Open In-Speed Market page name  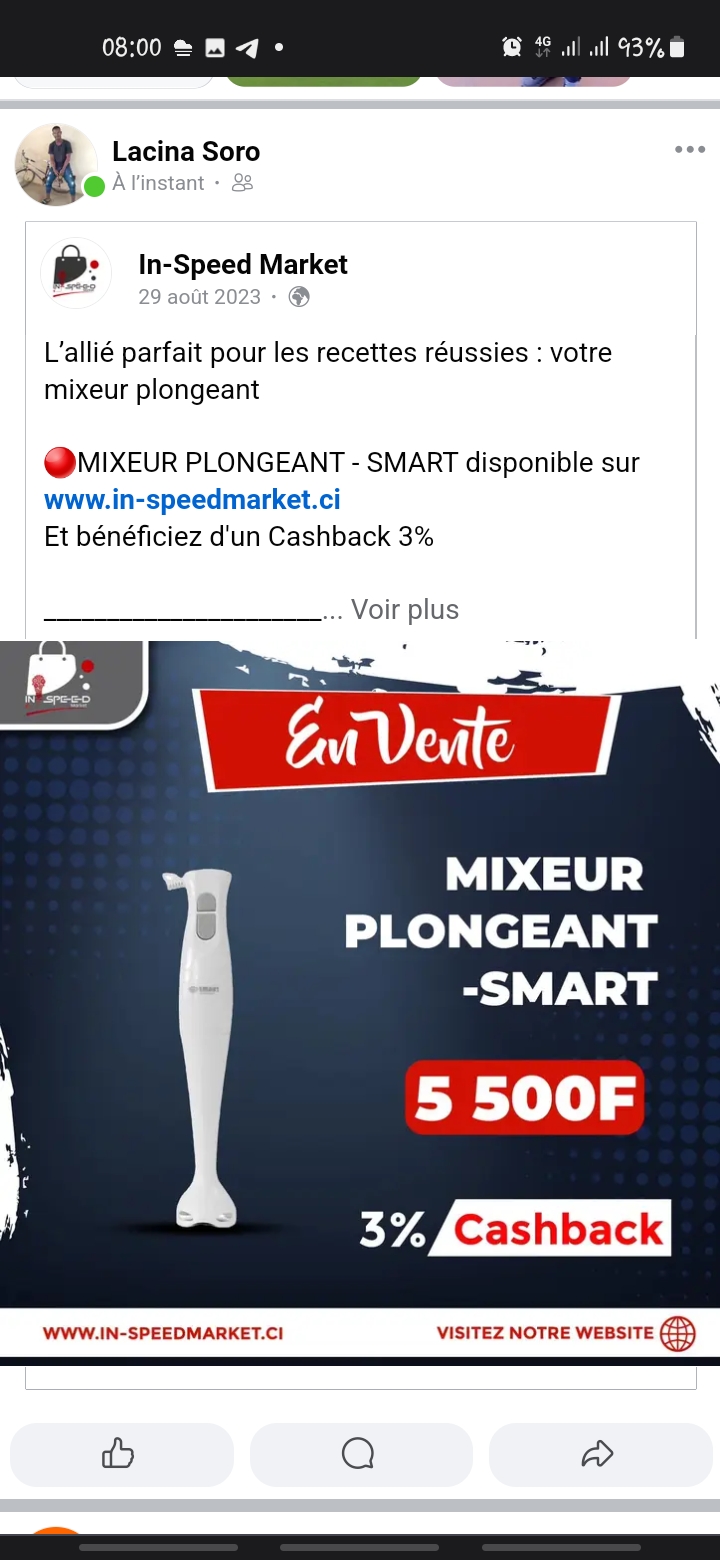click(x=243, y=264)
